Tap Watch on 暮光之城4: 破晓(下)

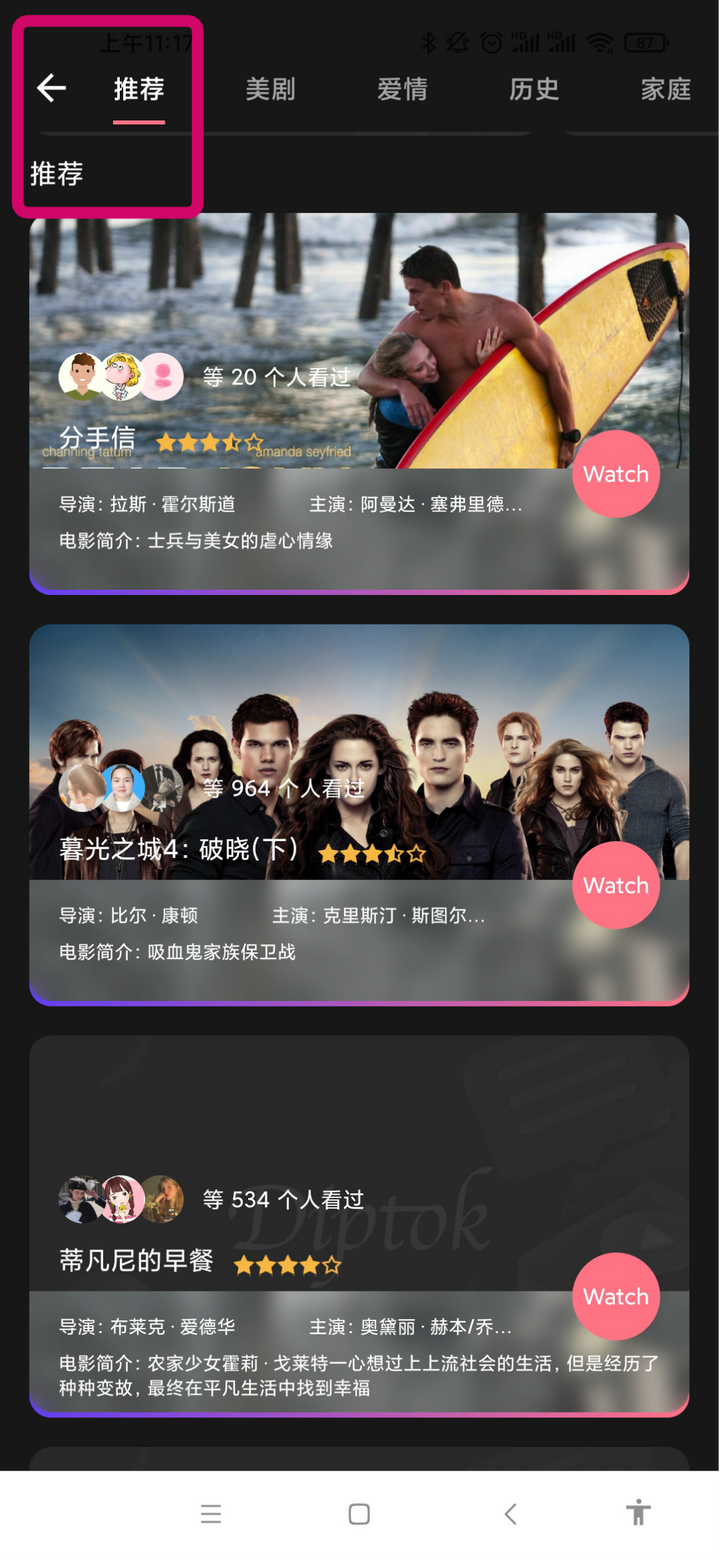[616, 885]
